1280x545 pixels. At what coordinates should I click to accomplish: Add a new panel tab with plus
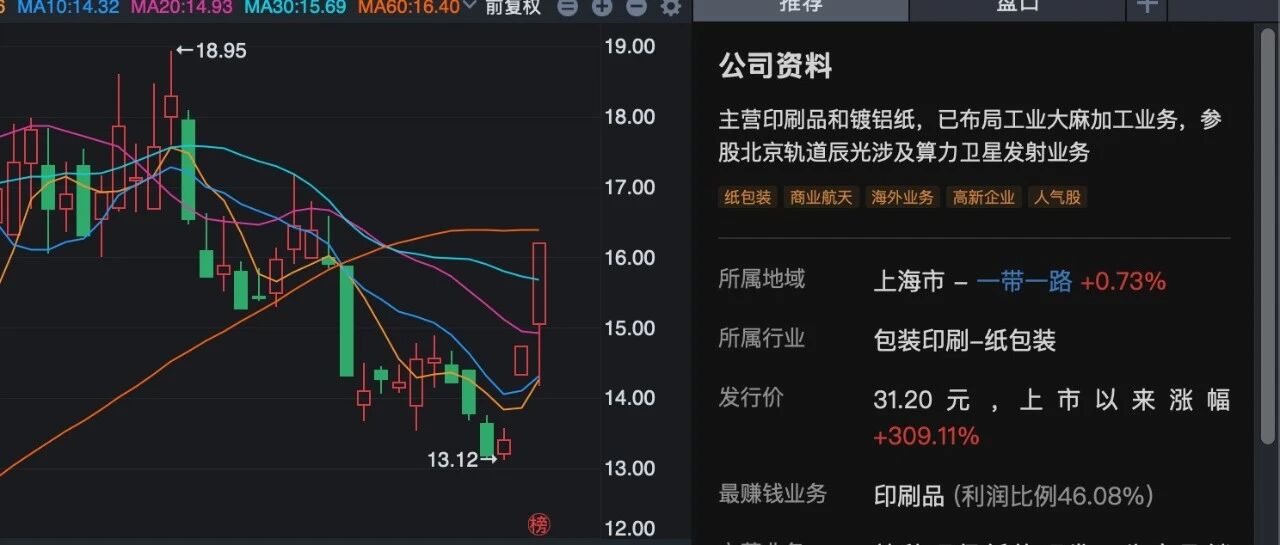(1147, 6)
